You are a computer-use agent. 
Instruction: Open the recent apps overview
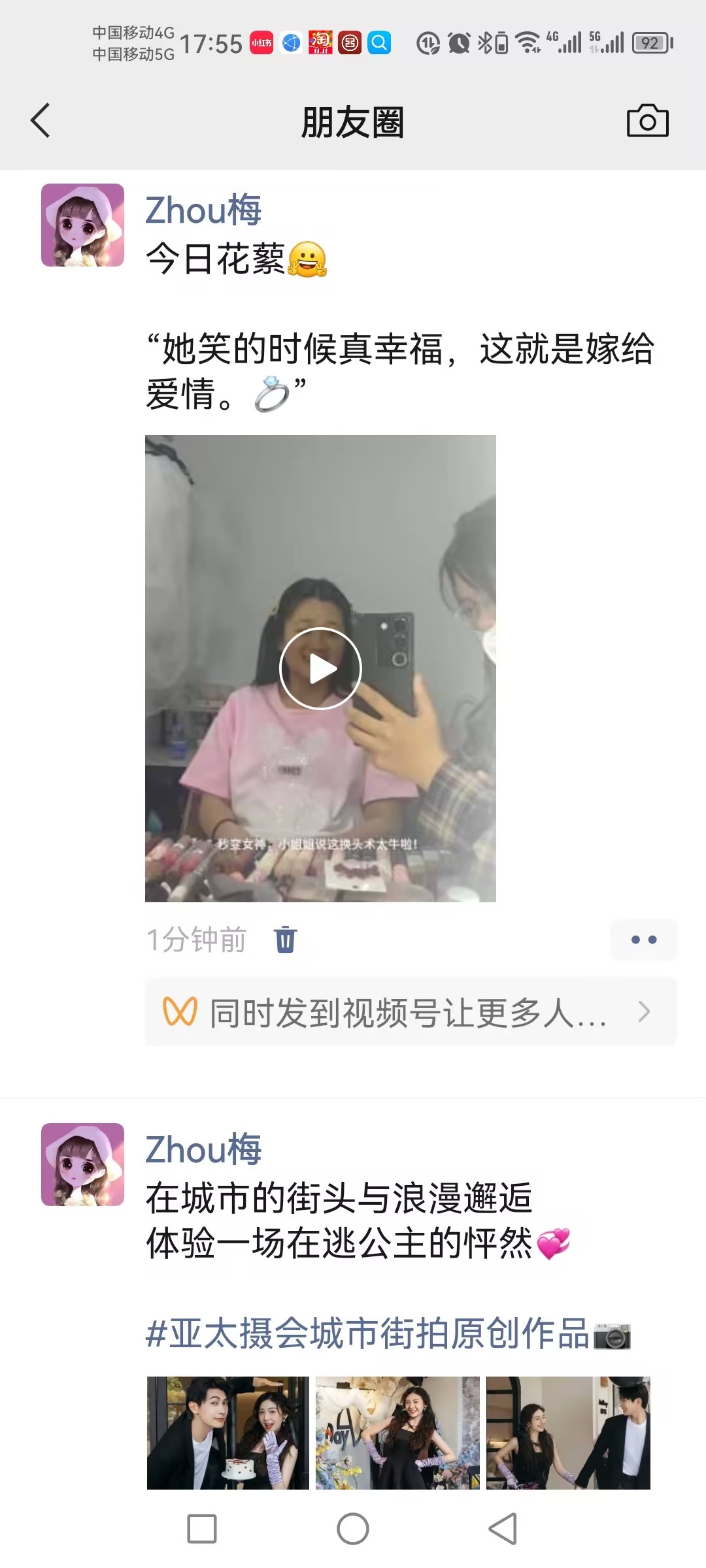click(202, 1529)
